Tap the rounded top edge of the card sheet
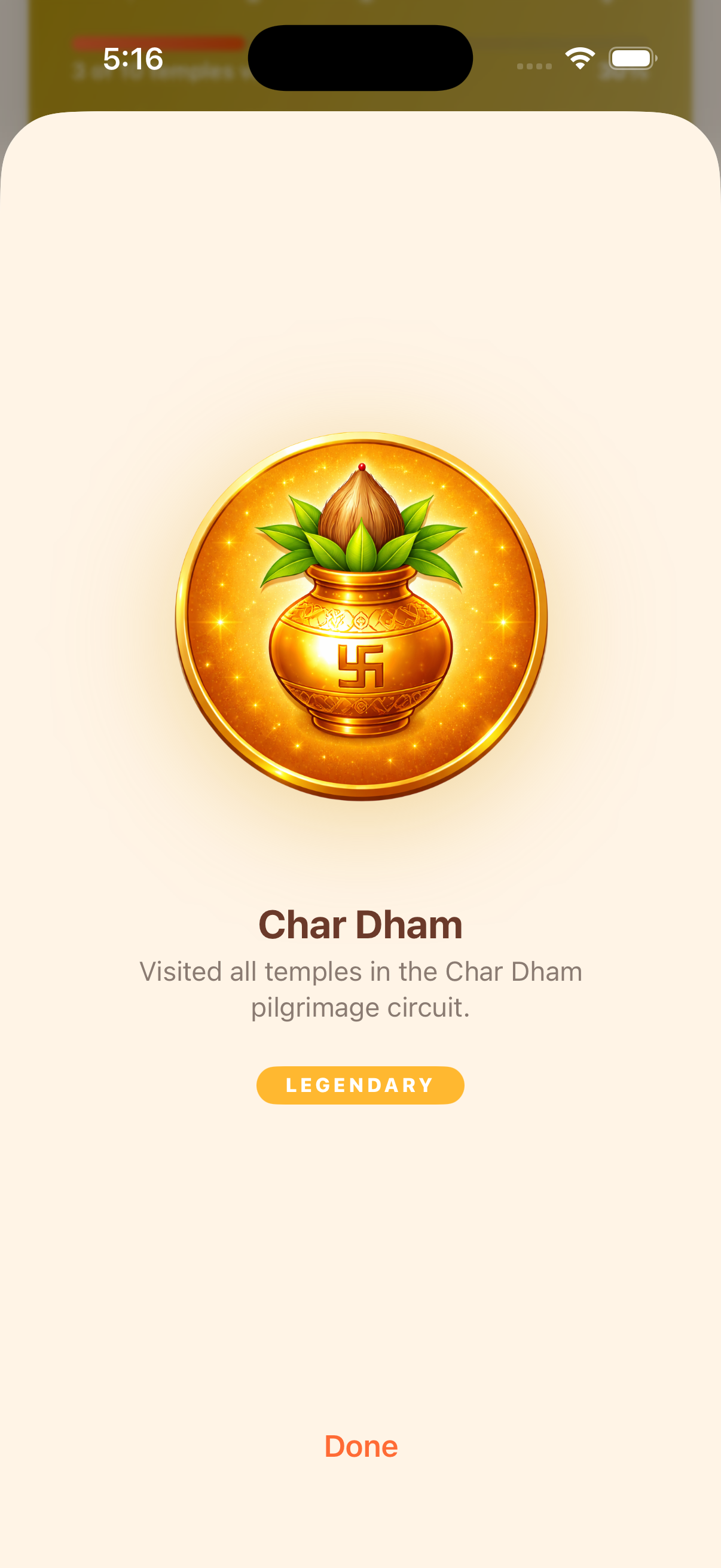Viewport: 721px width, 1568px height. coord(360,118)
